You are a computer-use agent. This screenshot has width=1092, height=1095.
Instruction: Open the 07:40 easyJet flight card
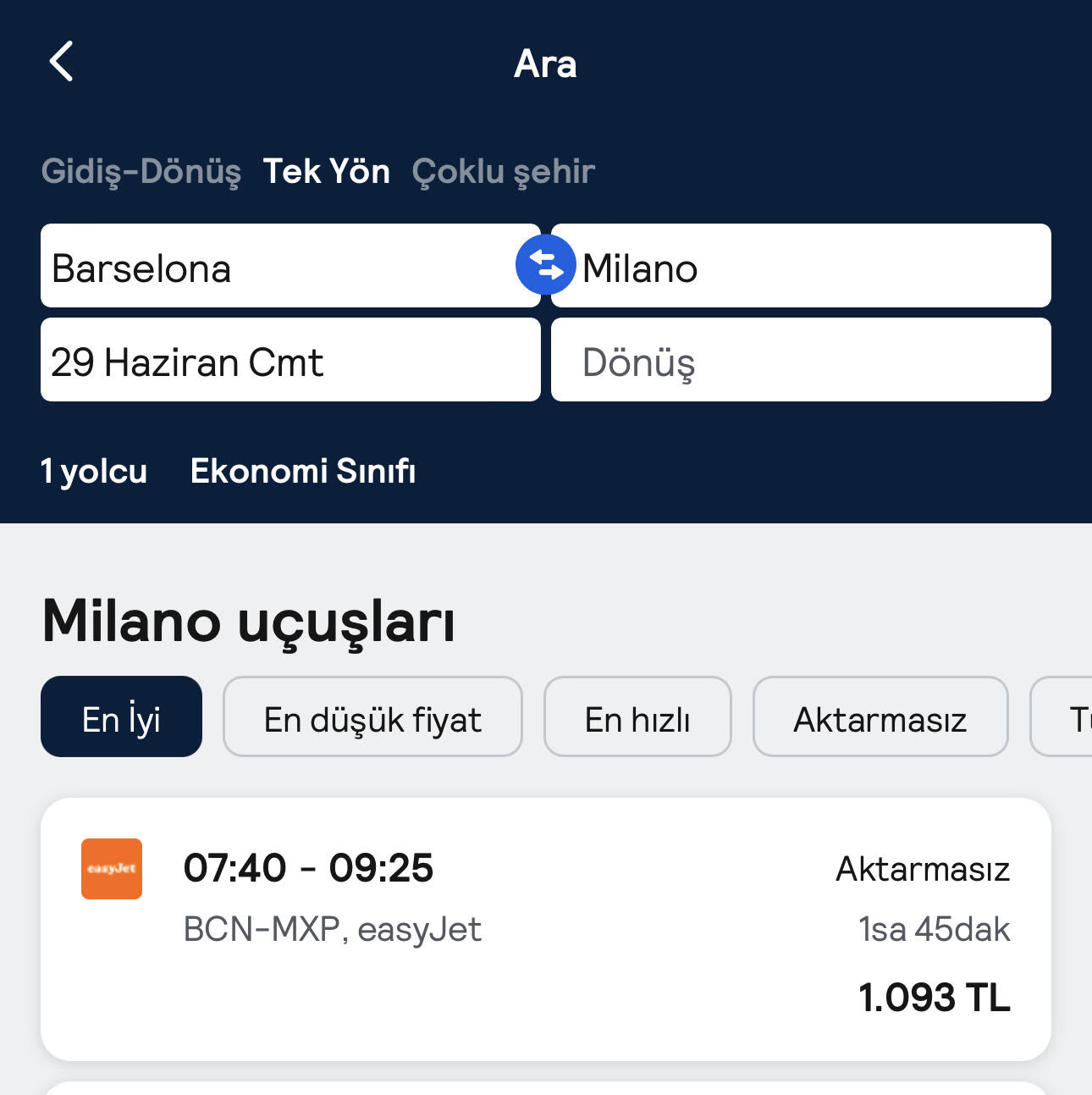click(x=546, y=929)
